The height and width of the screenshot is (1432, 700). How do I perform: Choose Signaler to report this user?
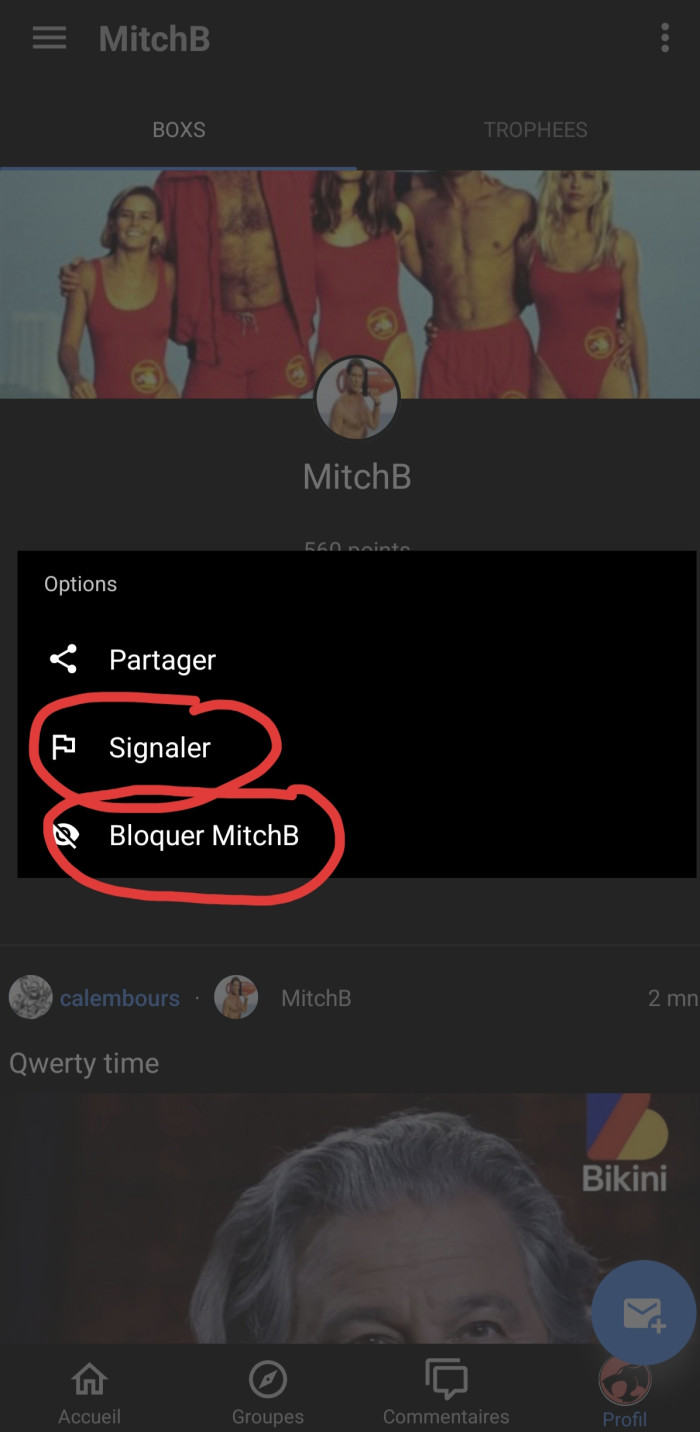(x=159, y=748)
